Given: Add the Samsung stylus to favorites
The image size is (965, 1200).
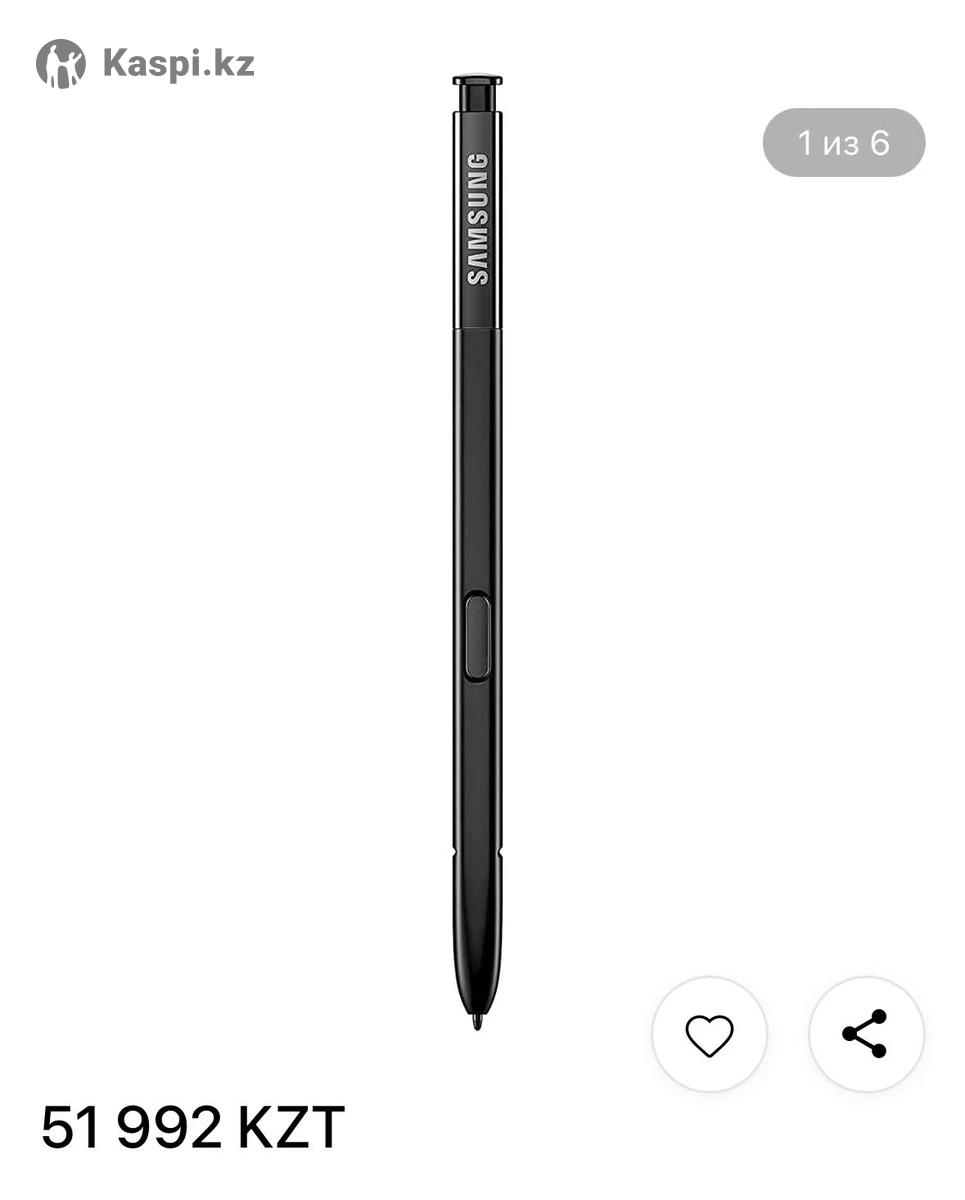Looking at the screenshot, I should click(x=709, y=1034).
